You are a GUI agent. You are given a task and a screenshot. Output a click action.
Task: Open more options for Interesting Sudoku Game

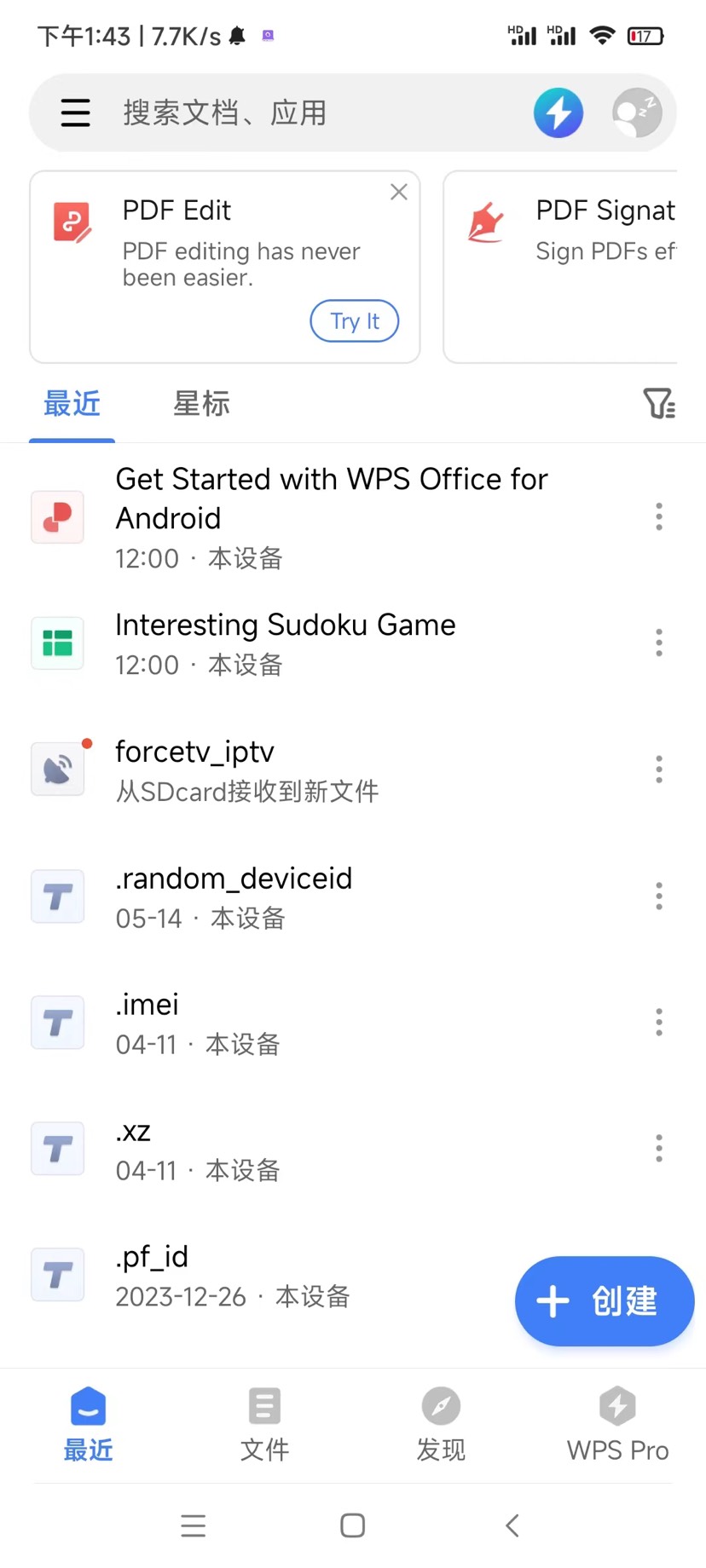click(x=658, y=643)
